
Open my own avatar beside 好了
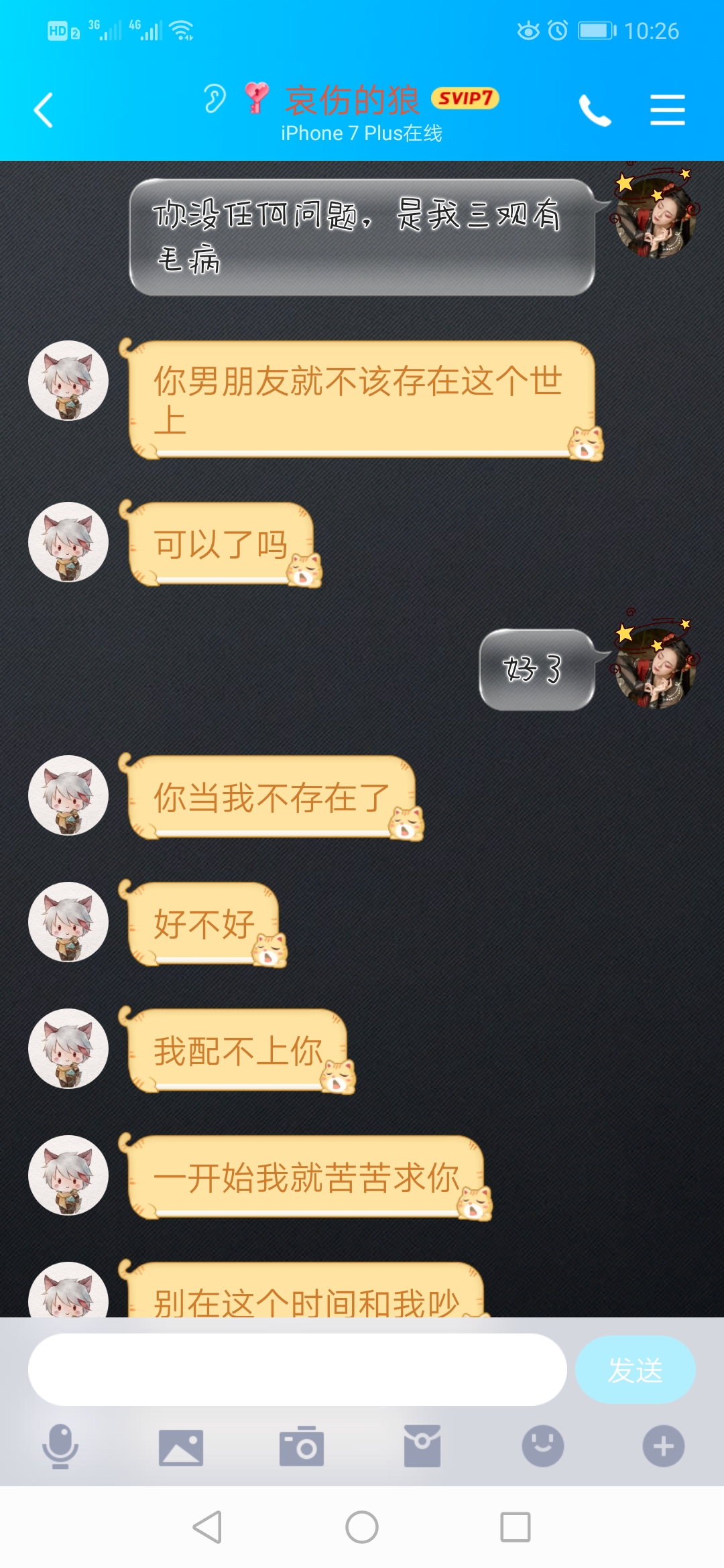pyautogui.click(x=656, y=667)
